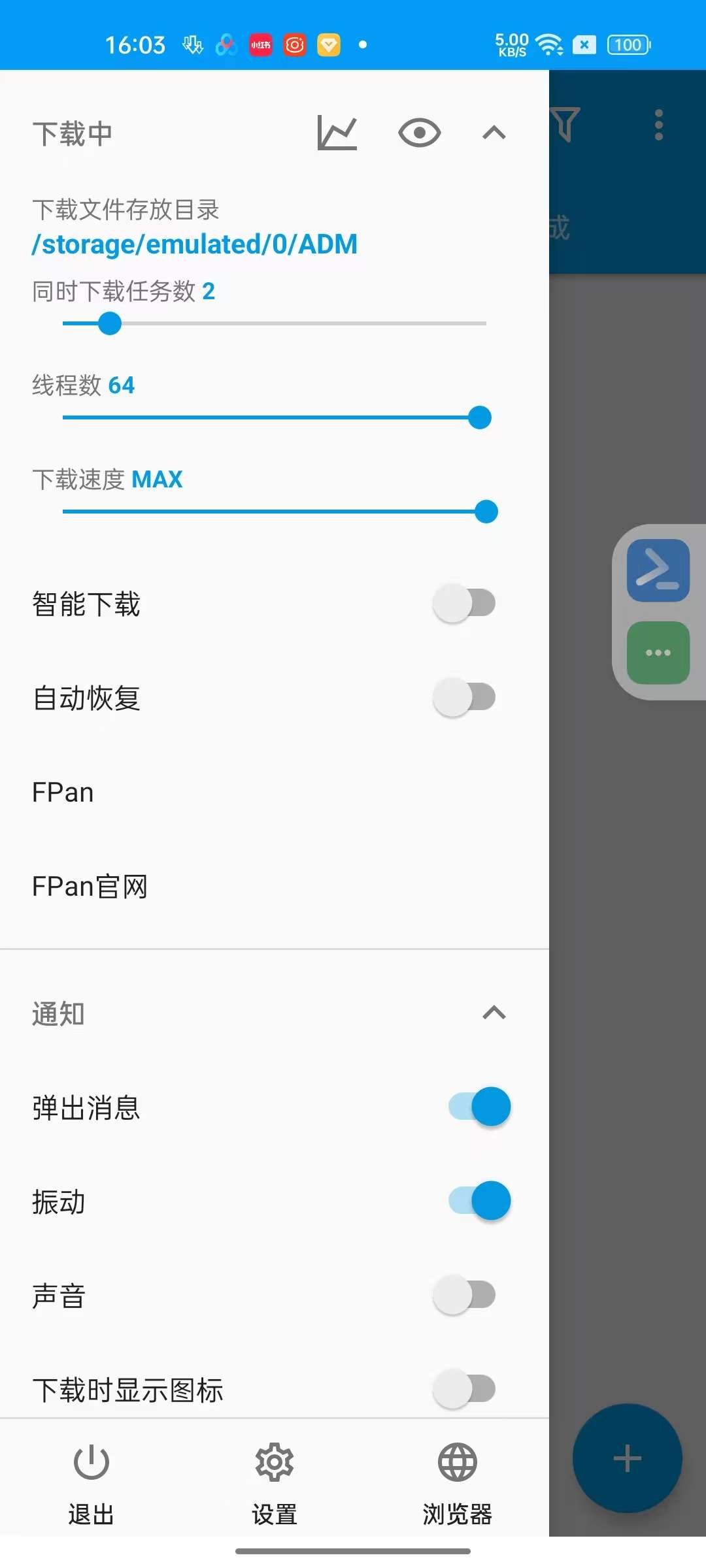This screenshot has width=706, height=1568.
Task: Tap the 下载速度 slider track
Action: (x=275, y=512)
